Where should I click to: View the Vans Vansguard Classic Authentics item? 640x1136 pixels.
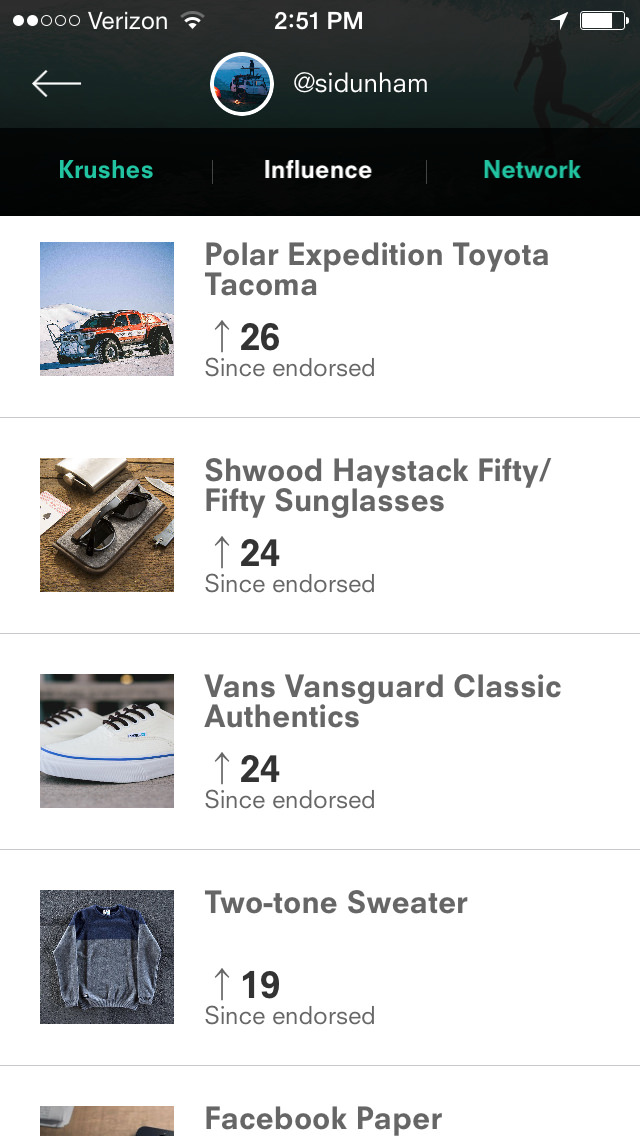pyautogui.click(x=382, y=701)
